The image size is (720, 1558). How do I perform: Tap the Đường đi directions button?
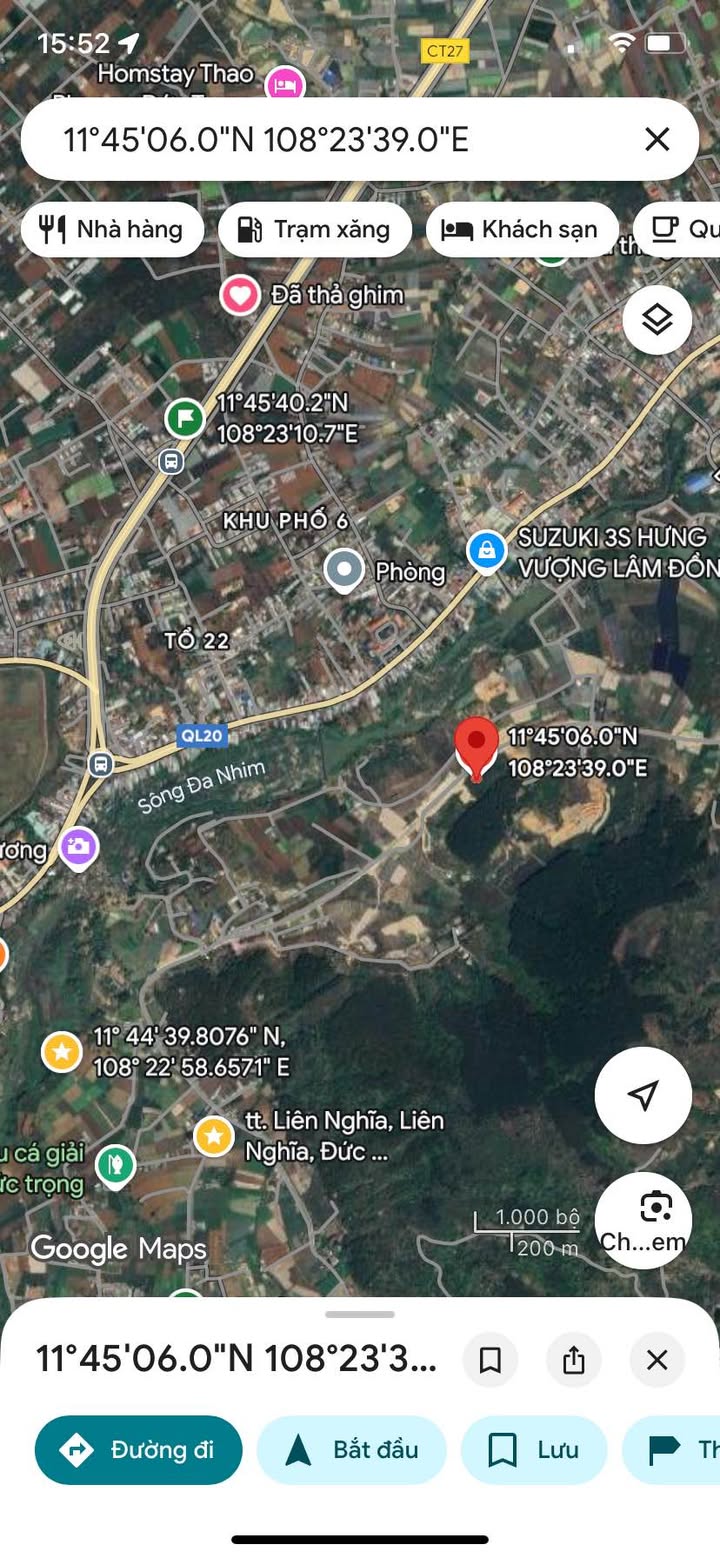coord(139,1450)
